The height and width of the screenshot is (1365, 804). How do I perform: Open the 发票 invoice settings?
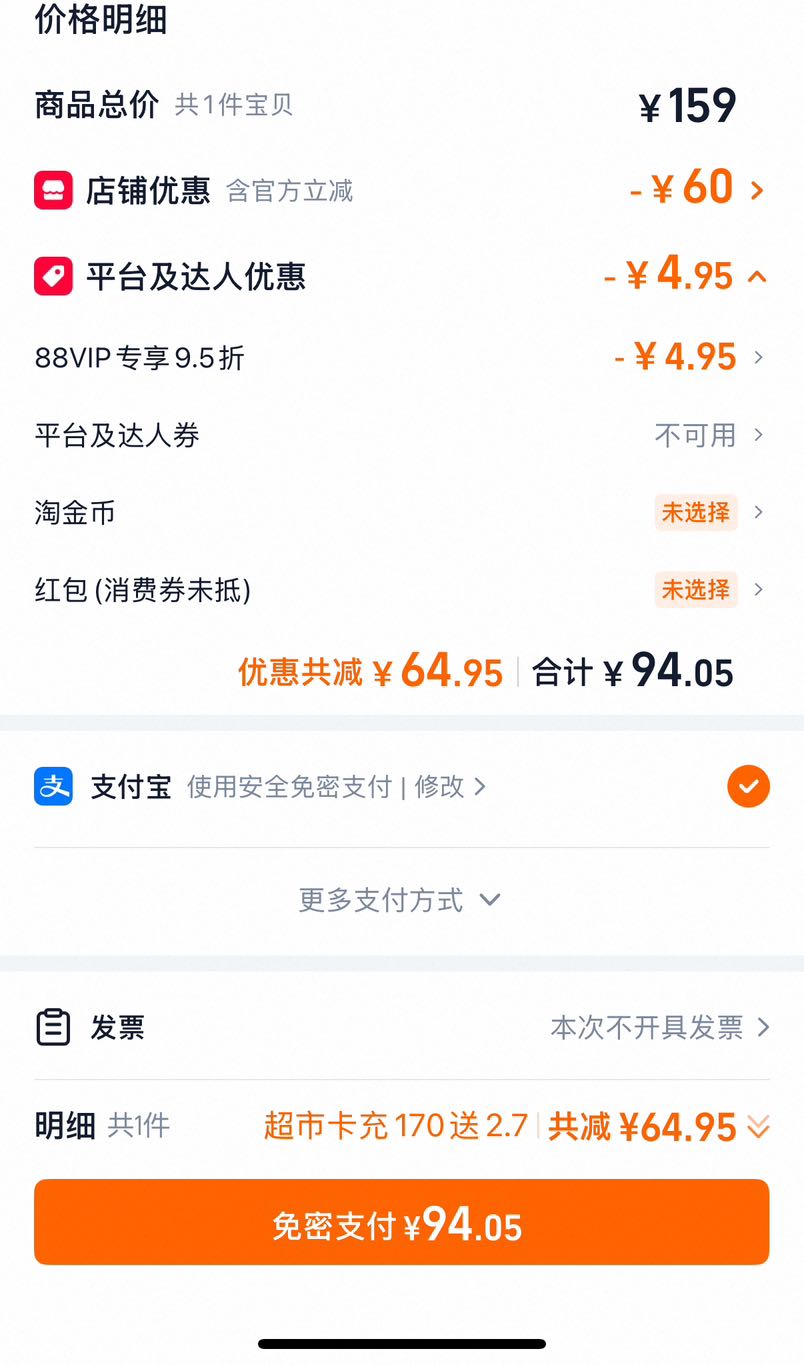[401, 1027]
